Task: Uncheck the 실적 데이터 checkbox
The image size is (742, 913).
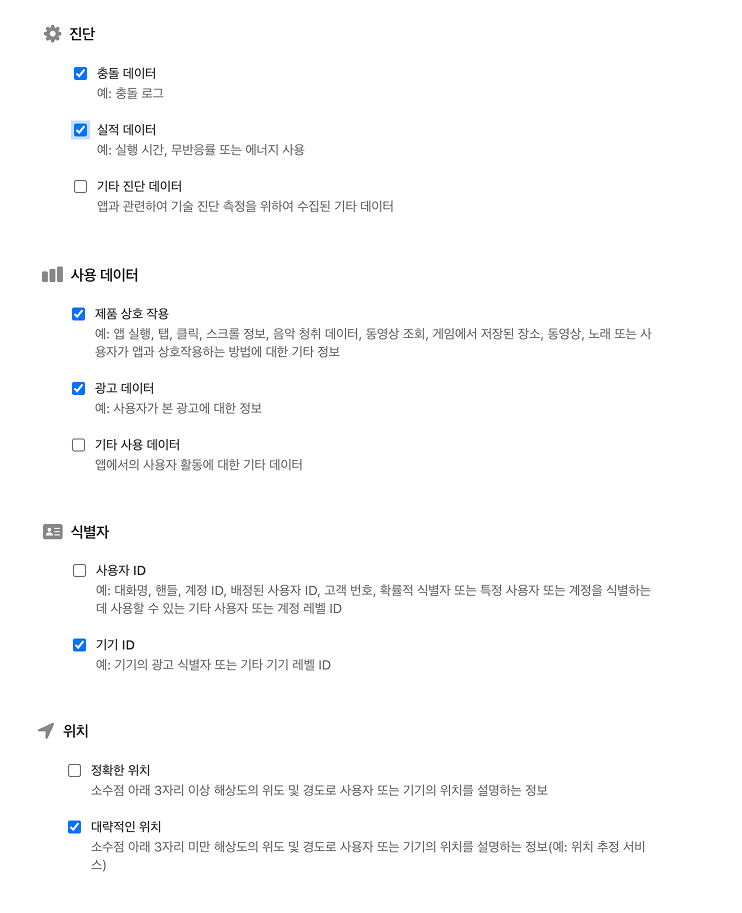Action: click(x=81, y=129)
